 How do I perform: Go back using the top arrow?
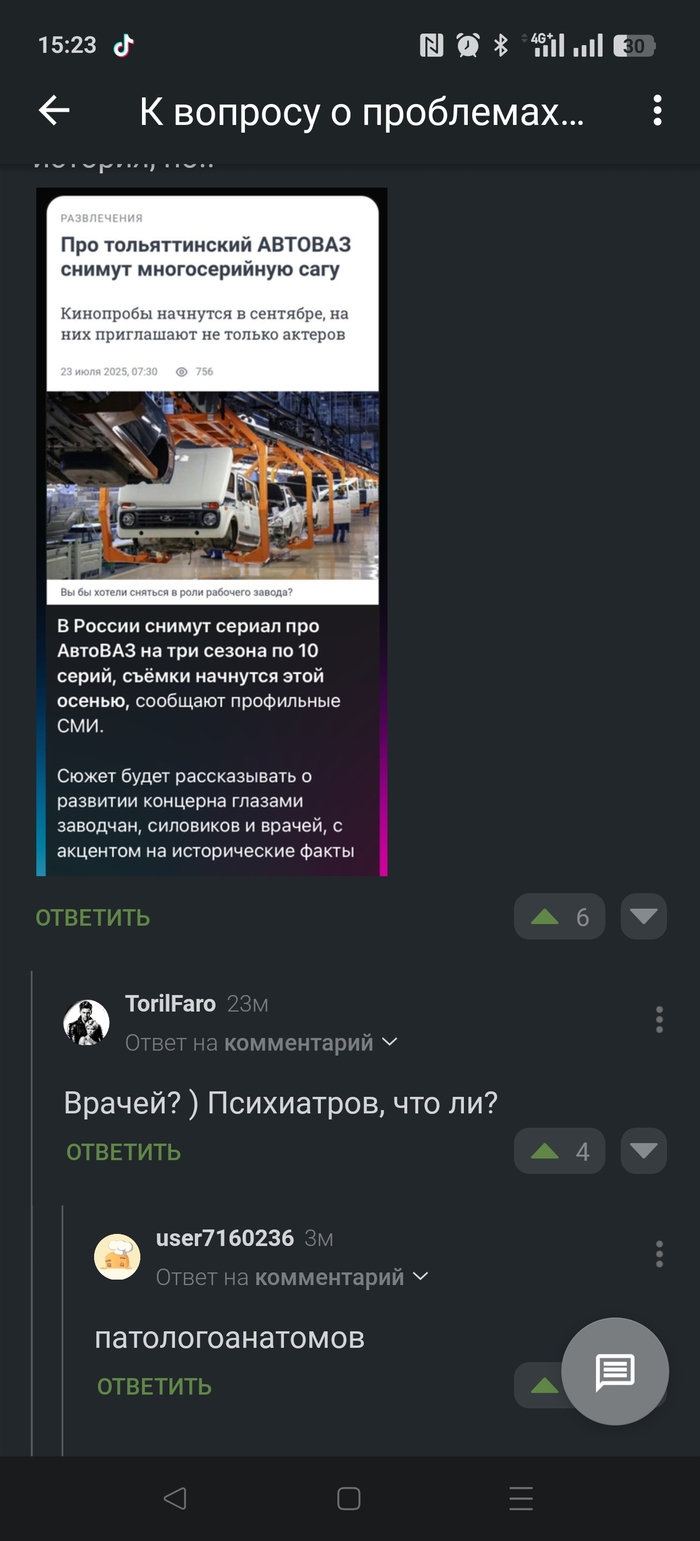[x=54, y=111]
